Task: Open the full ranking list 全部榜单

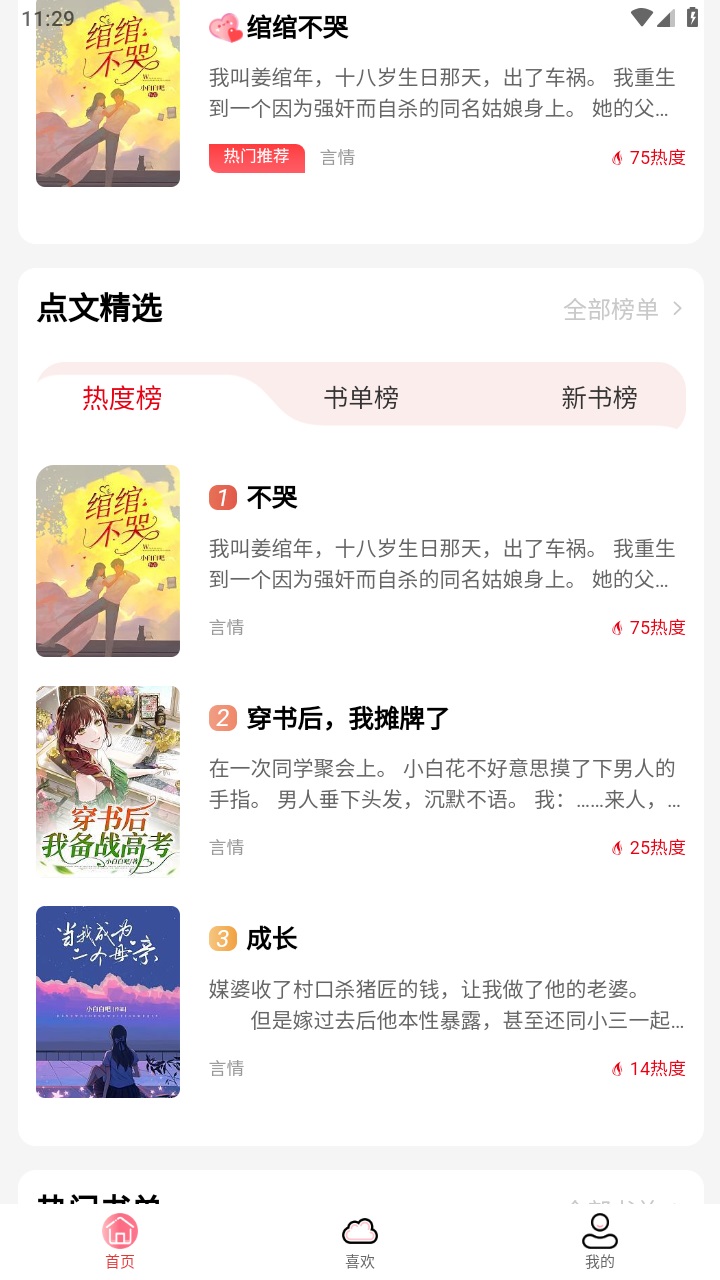Action: 612,309
